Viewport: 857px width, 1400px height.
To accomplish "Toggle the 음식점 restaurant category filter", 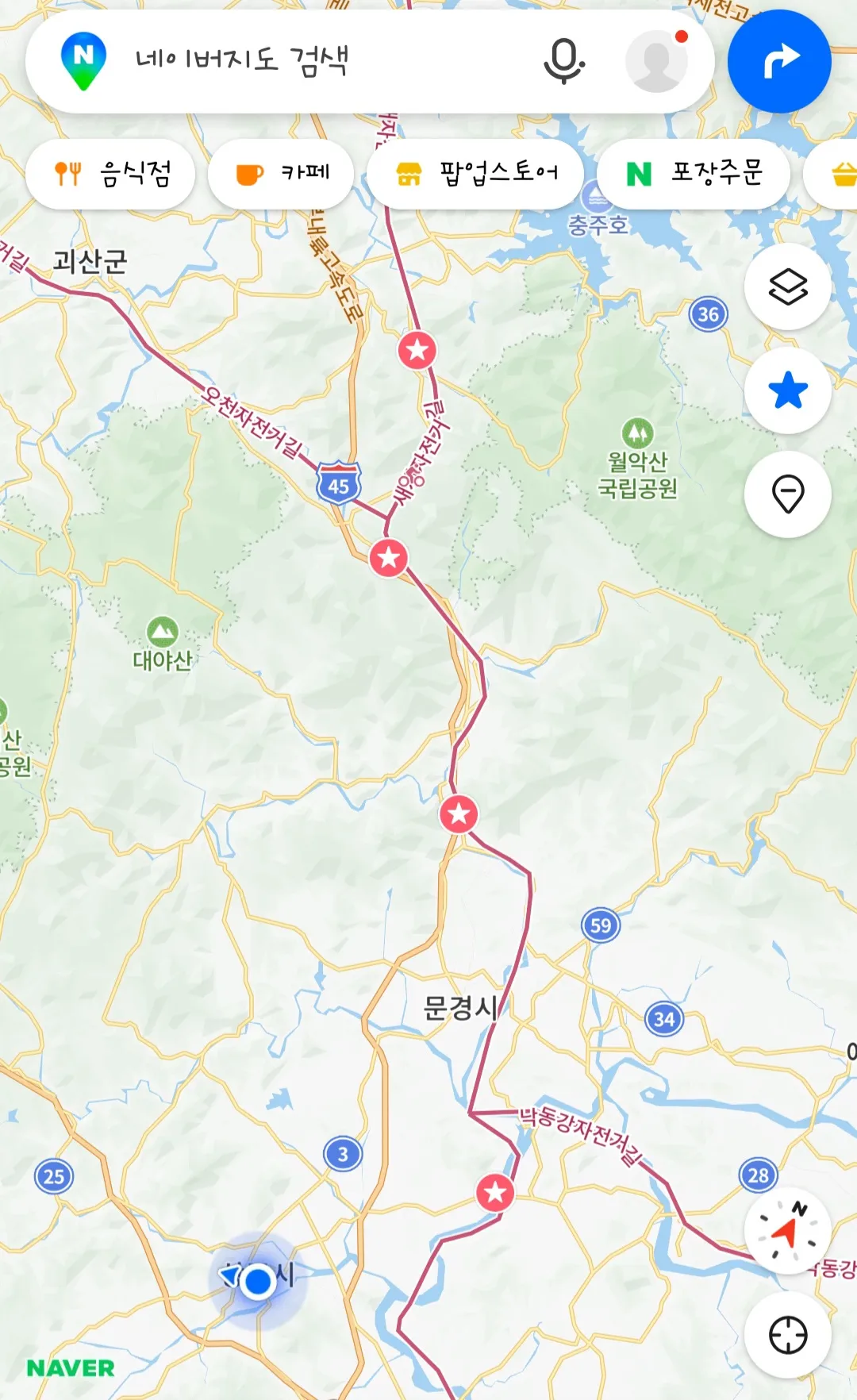I will point(110,173).
